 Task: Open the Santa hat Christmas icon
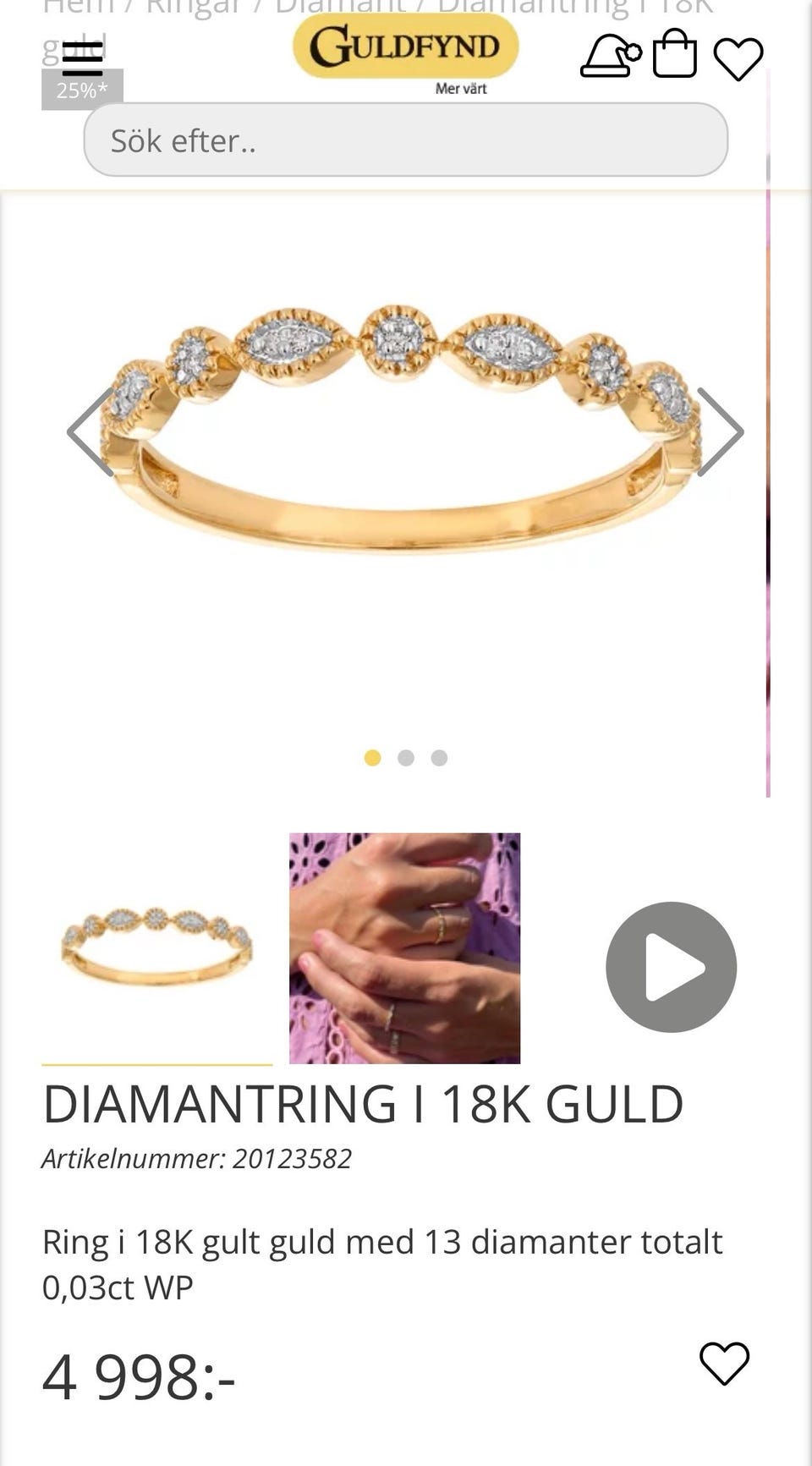pos(611,57)
